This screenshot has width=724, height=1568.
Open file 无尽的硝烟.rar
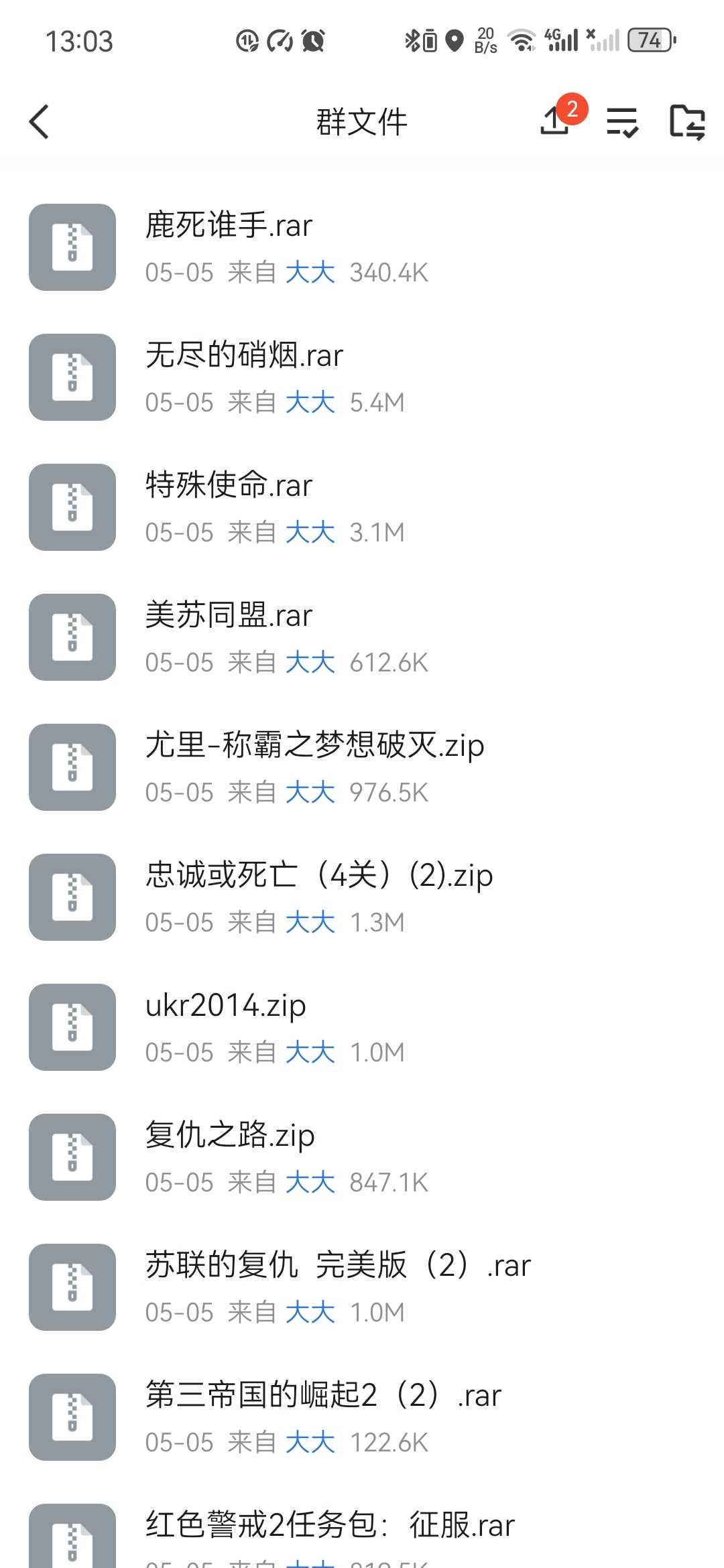[362, 377]
